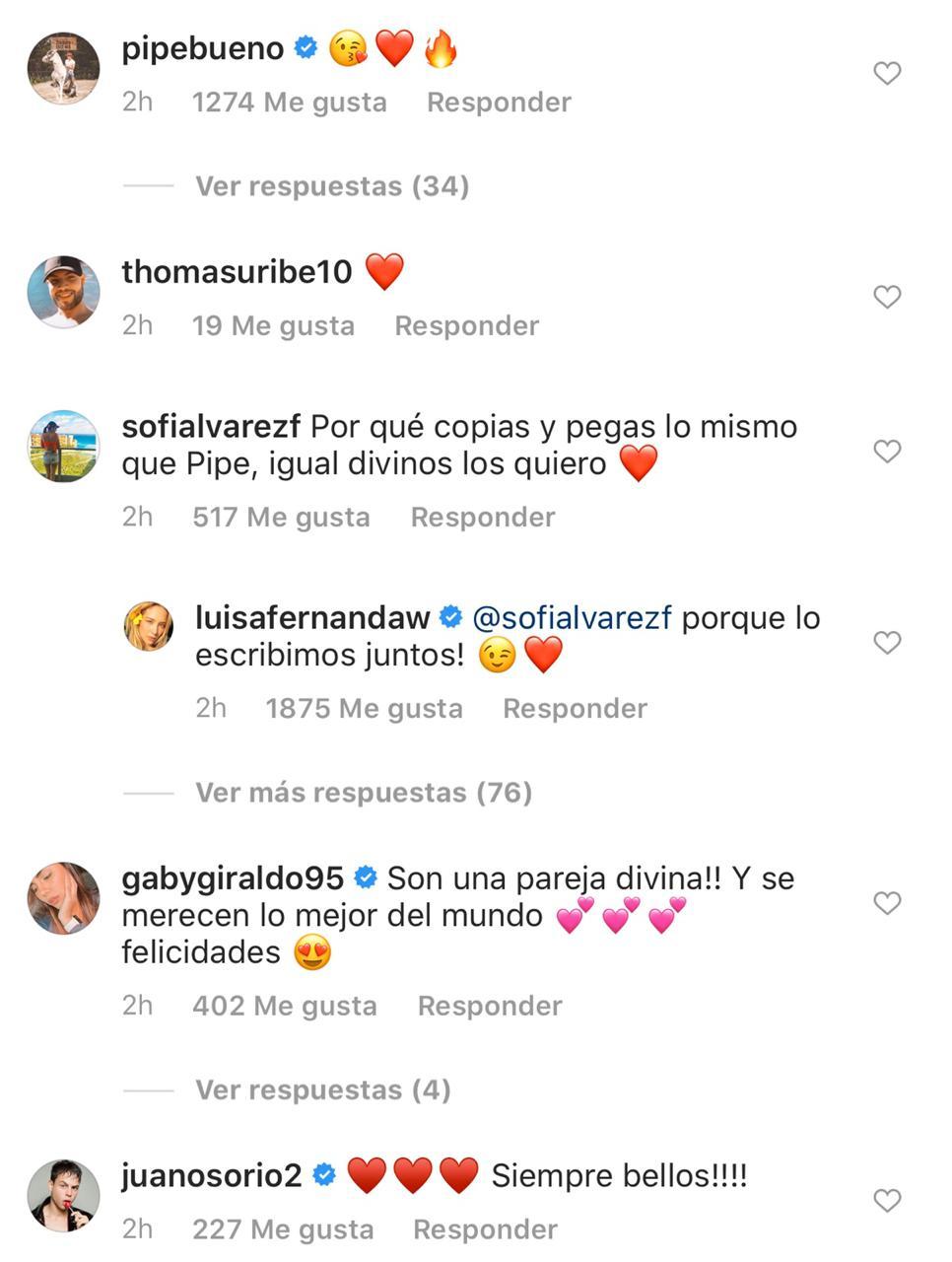Like luisafernandaw's reply
The image size is (952, 1262).
(887, 643)
